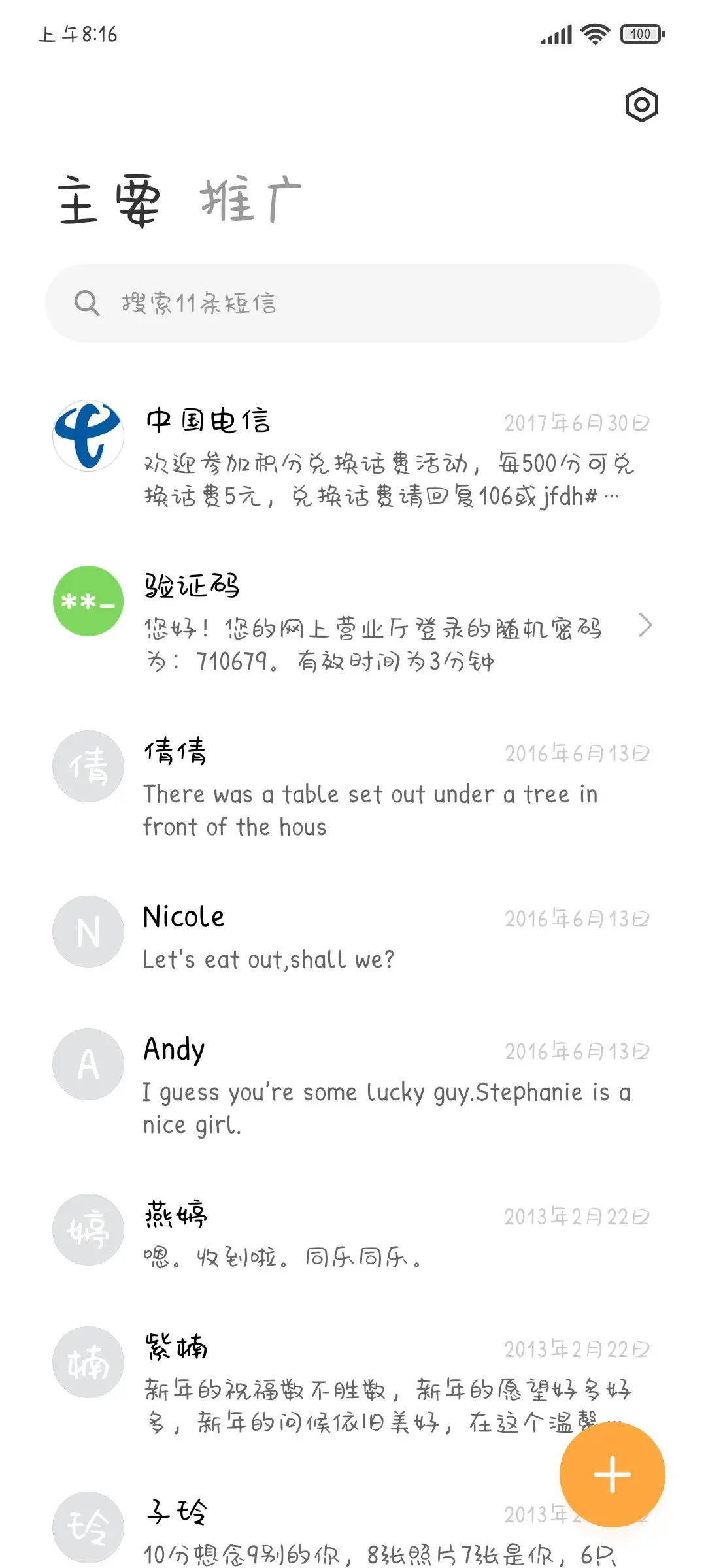The width and height of the screenshot is (706, 1568).
Task: Open the China Telecom conversation avatar
Action: pyautogui.click(x=88, y=436)
